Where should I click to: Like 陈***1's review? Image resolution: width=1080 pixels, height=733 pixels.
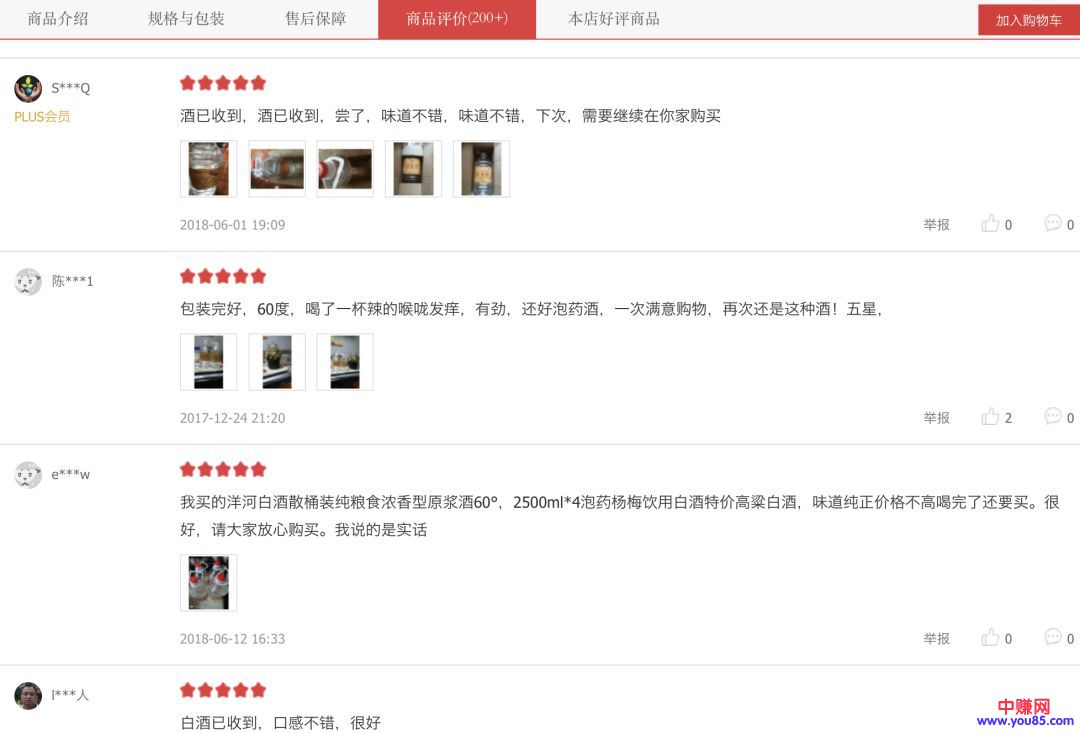pyautogui.click(x=991, y=417)
